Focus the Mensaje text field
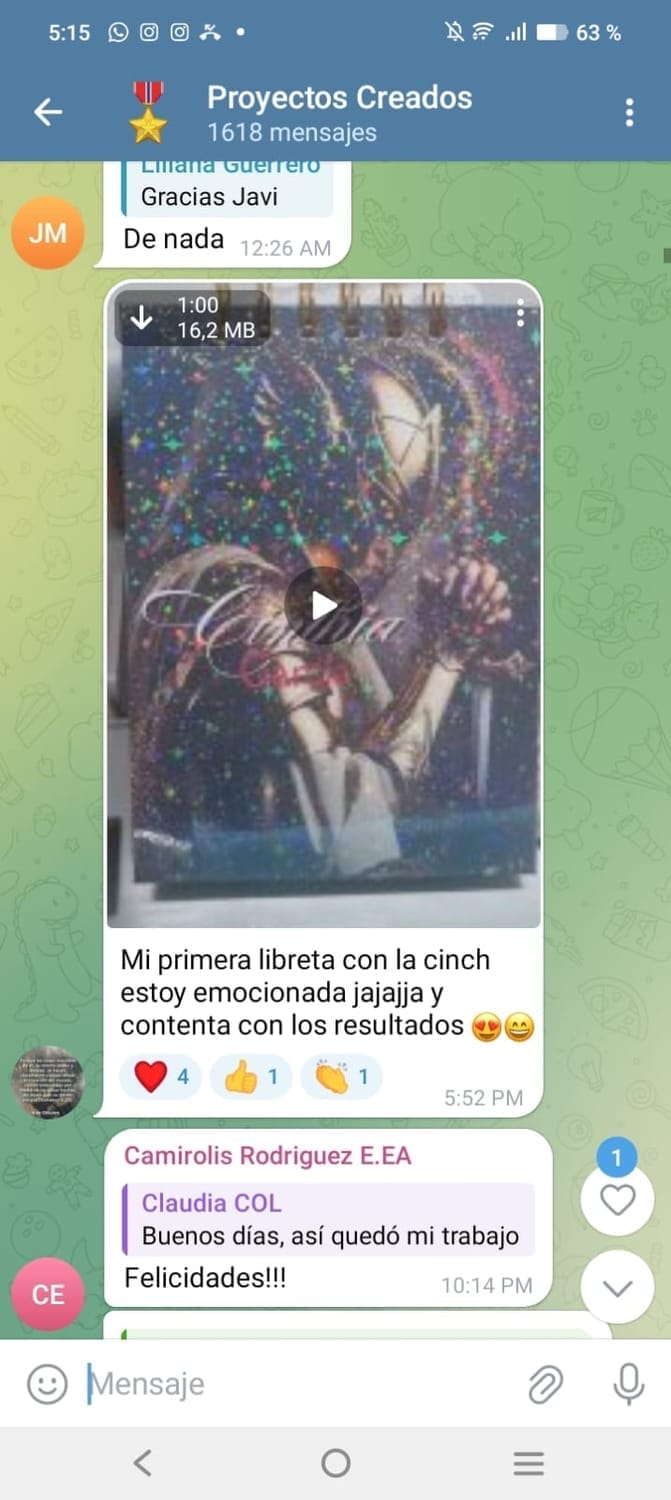 300,1384
